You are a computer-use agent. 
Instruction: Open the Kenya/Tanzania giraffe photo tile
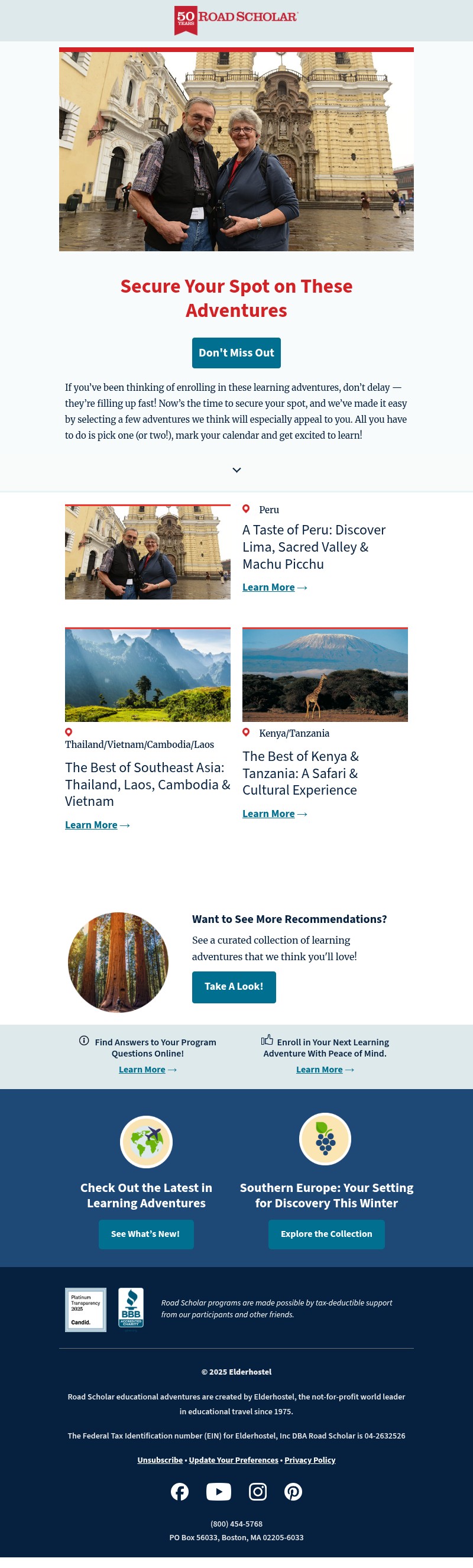point(325,675)
